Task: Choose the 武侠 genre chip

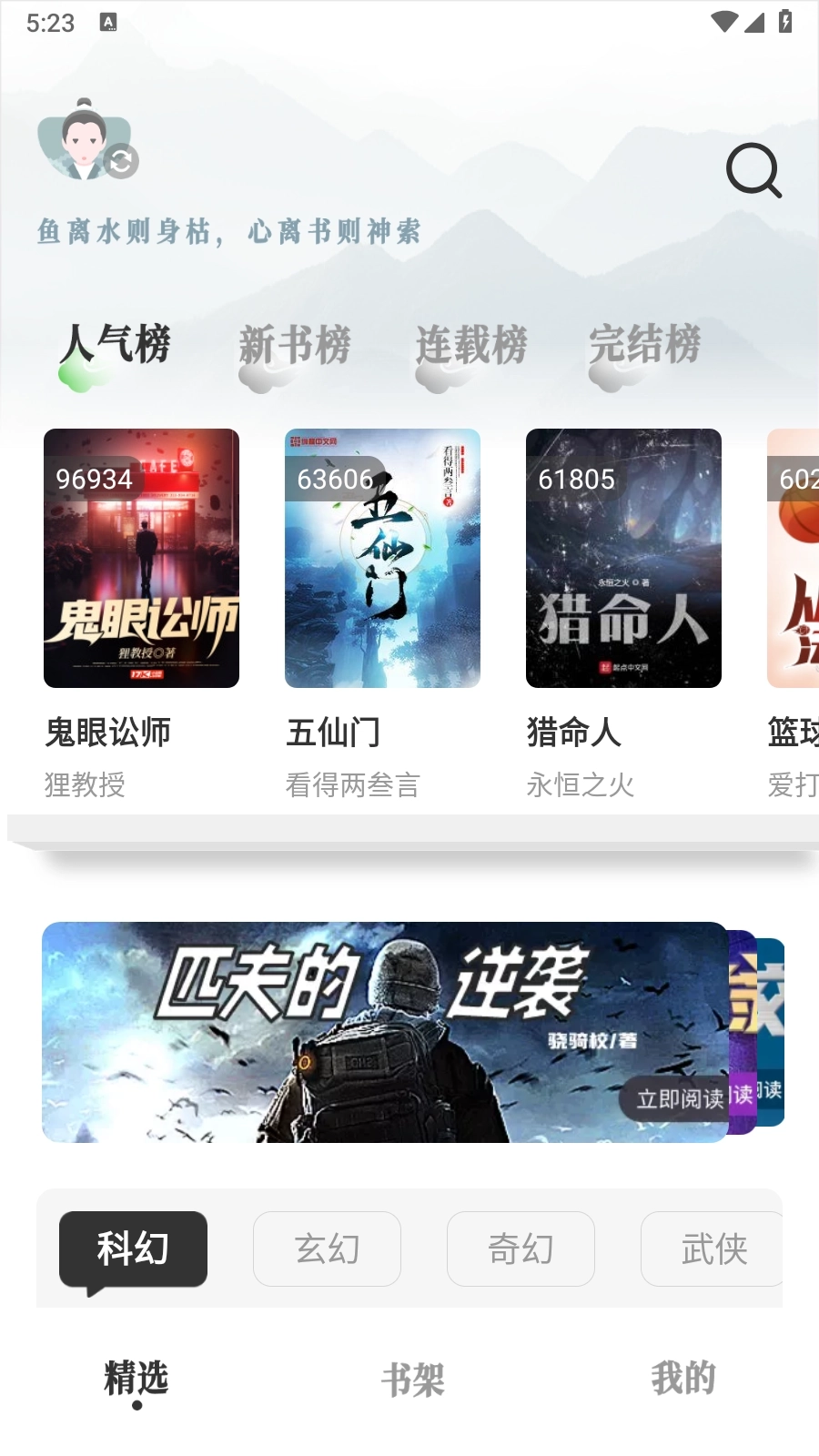Action: 713,1249
